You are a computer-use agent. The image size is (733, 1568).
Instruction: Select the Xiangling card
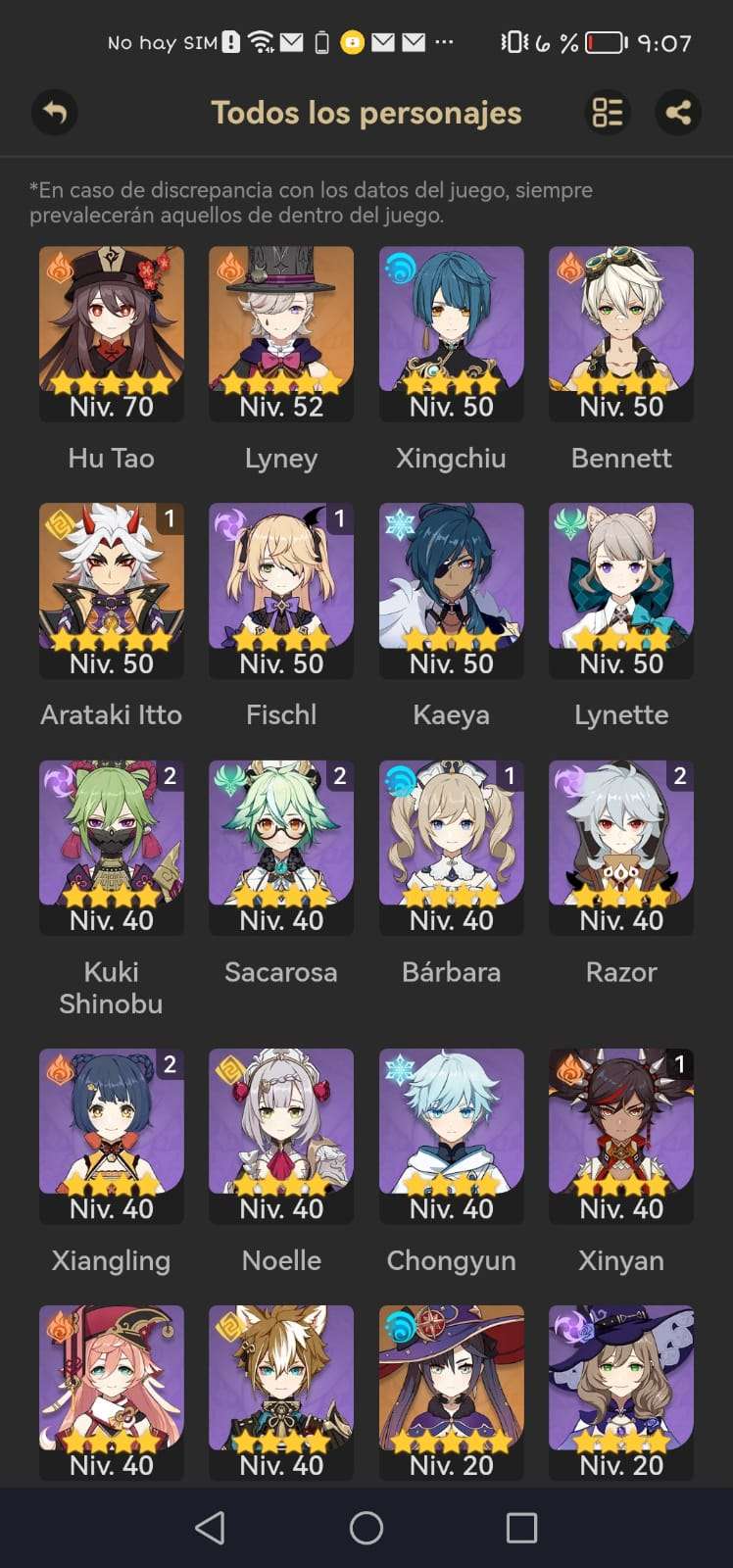coord(112,1135)
